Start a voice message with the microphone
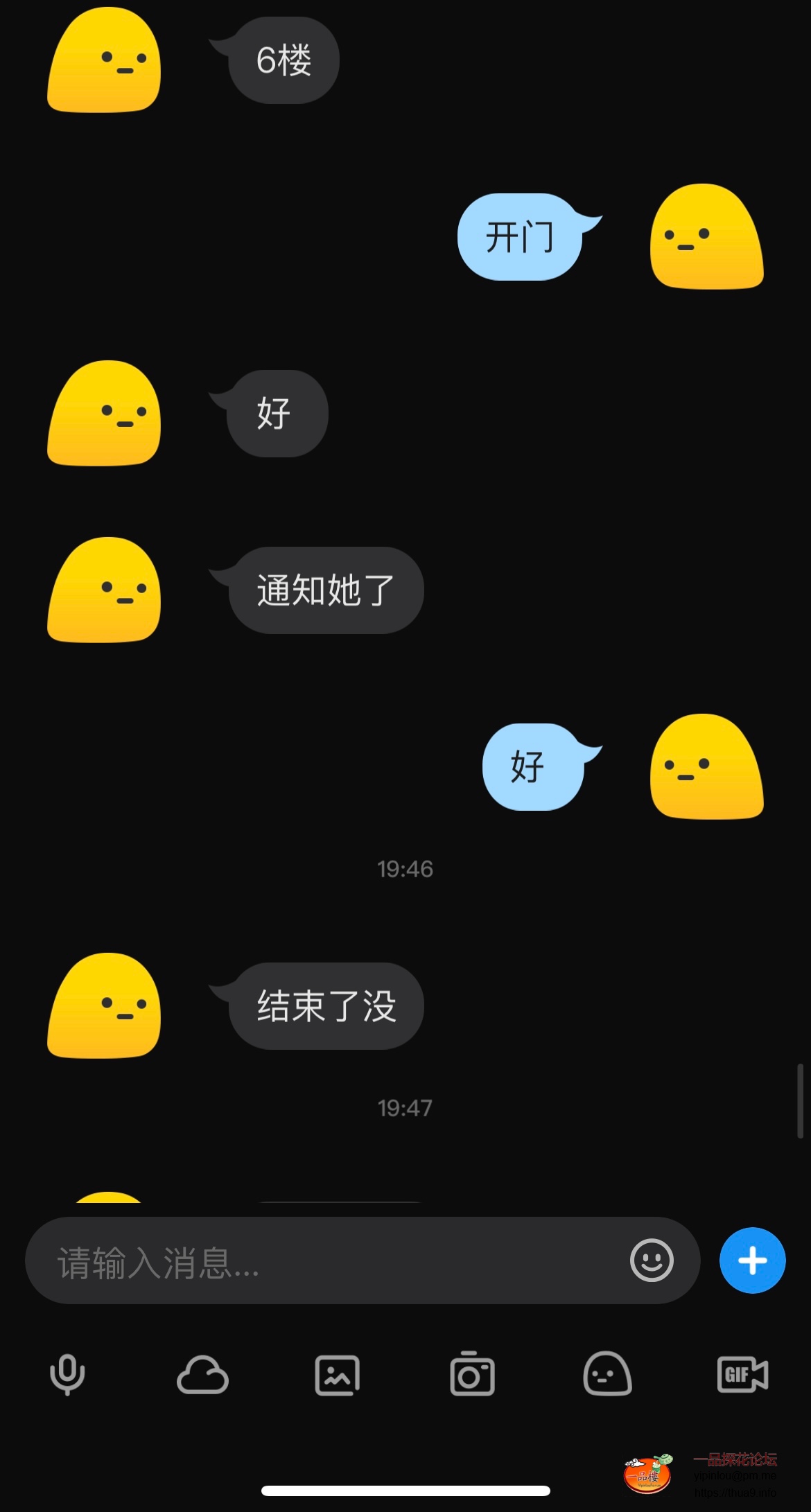811x1512 pixels. pyautogui.click(x=67, y=1375)
